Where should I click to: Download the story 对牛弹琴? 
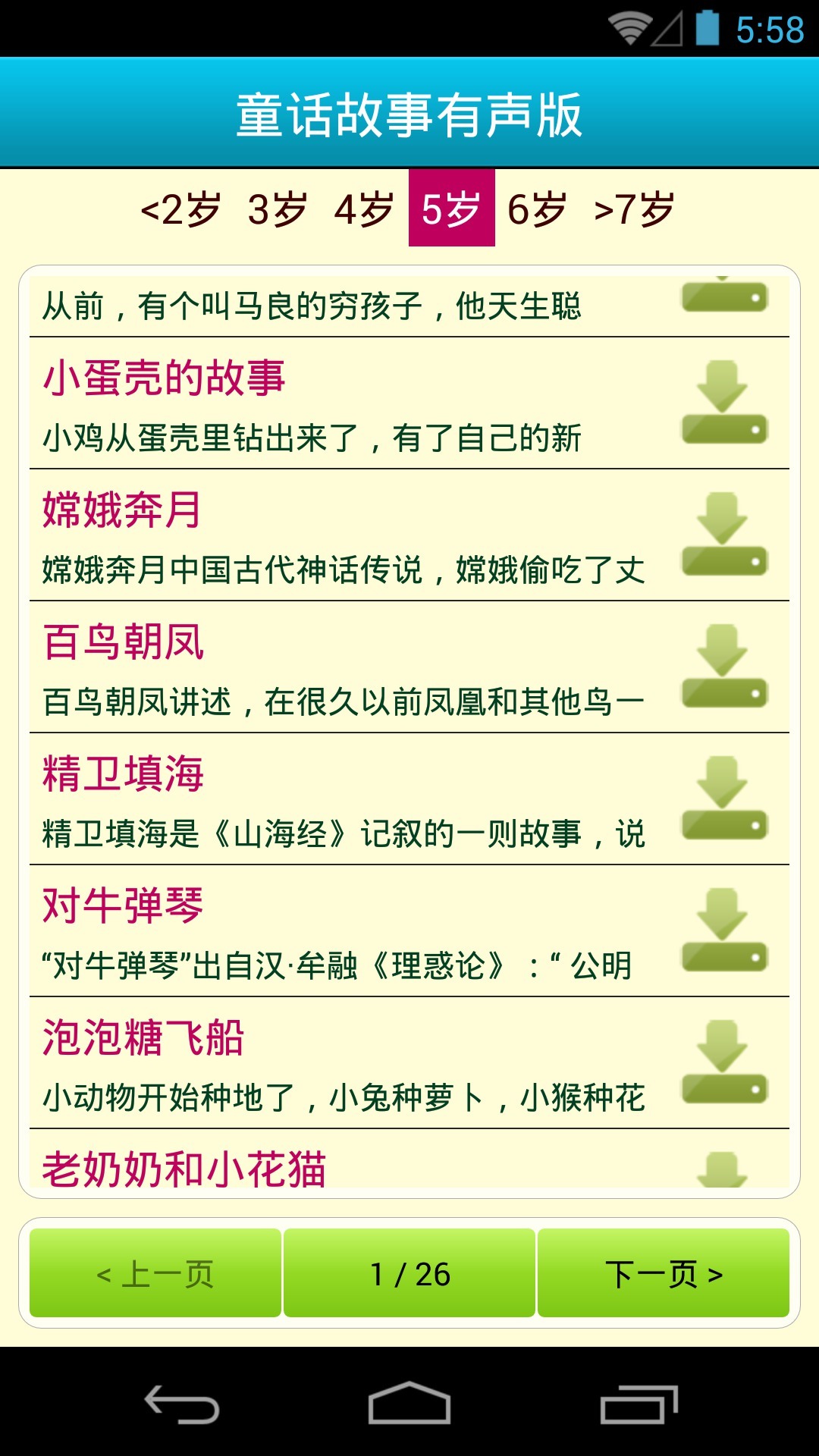click(x=724, y=930)
